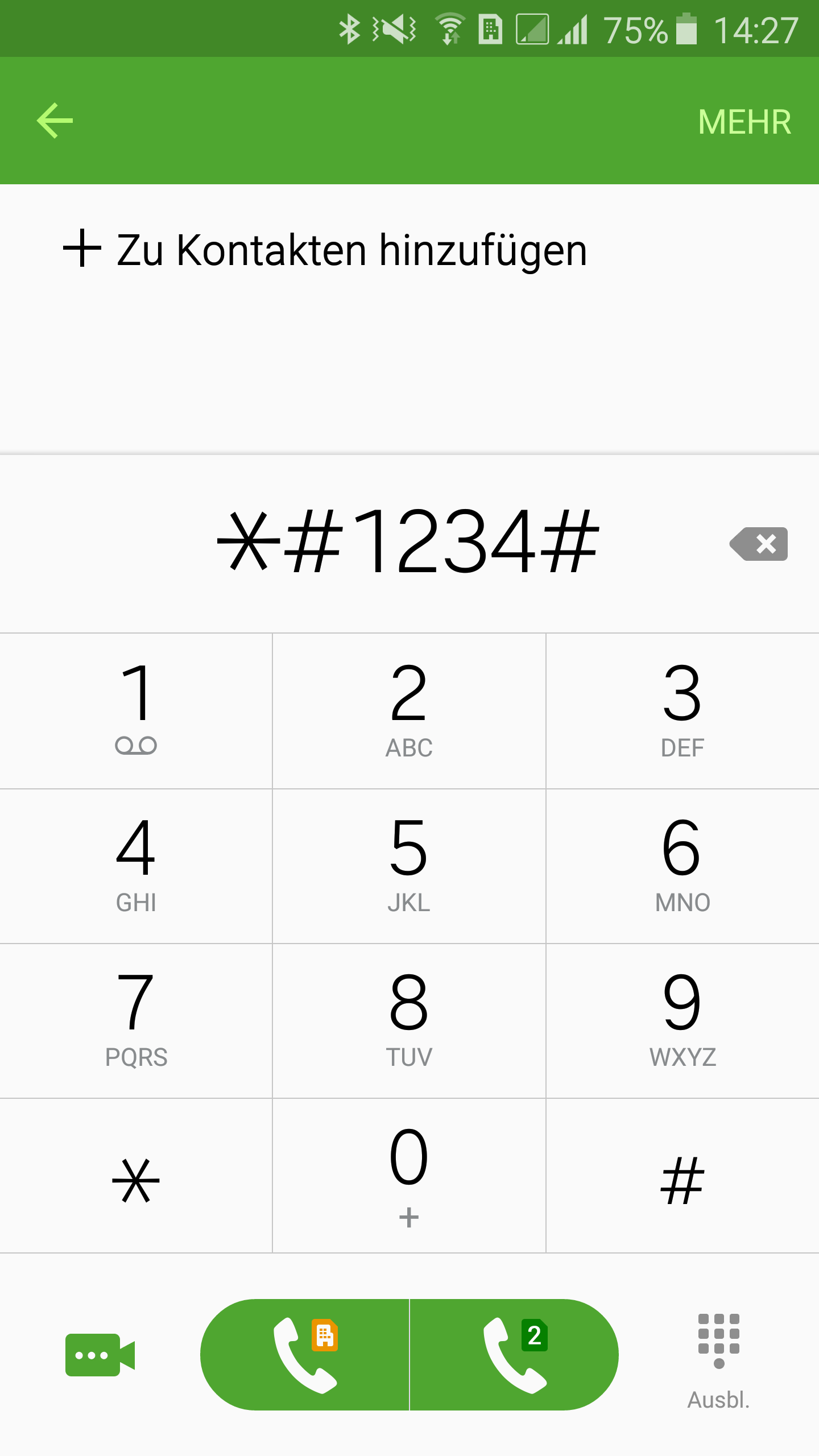Go back with the arrow icon
819x1456 pixels.
[x=55, y=121]
